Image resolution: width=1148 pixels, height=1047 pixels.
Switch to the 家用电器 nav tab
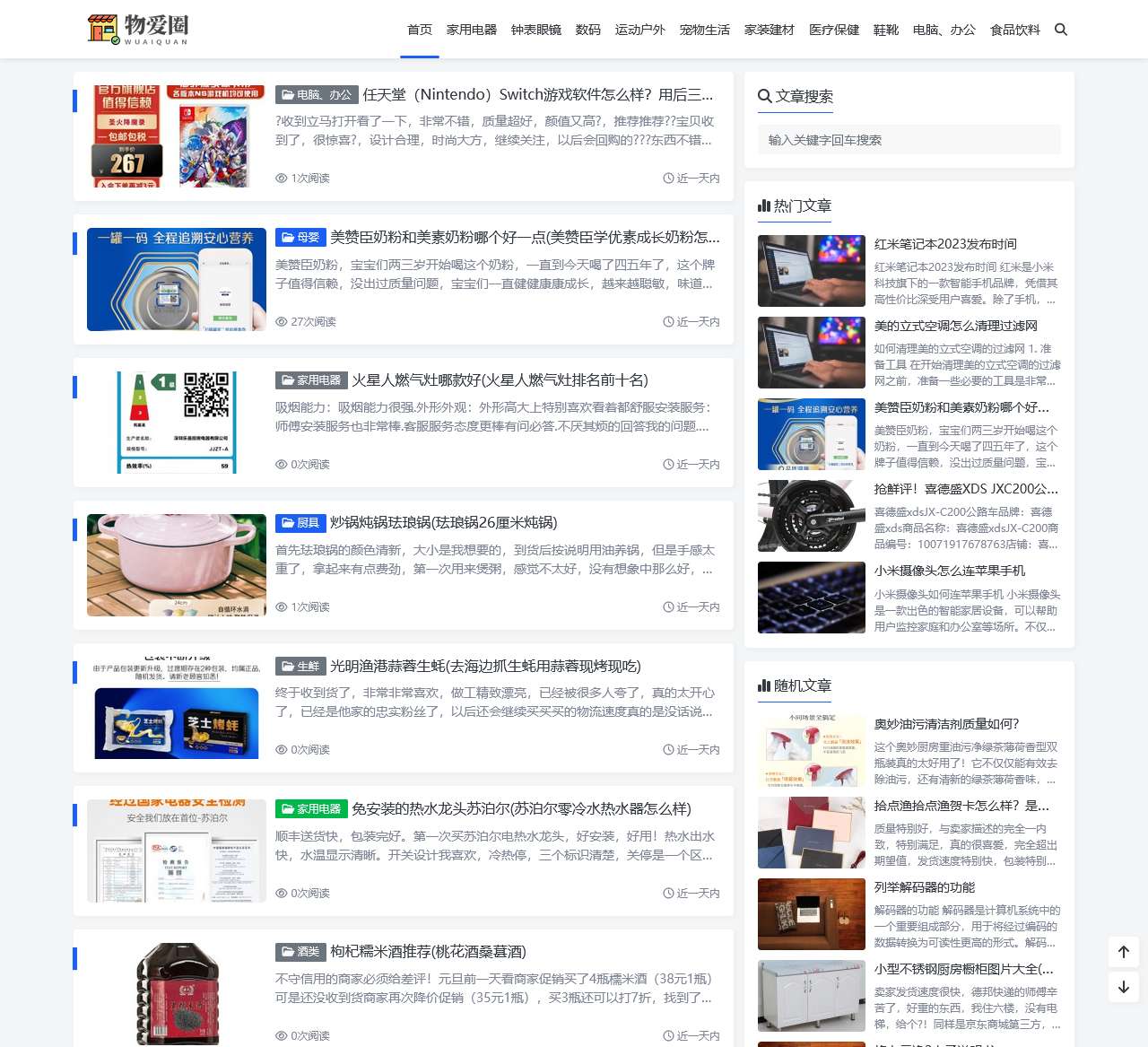[472, 30]
